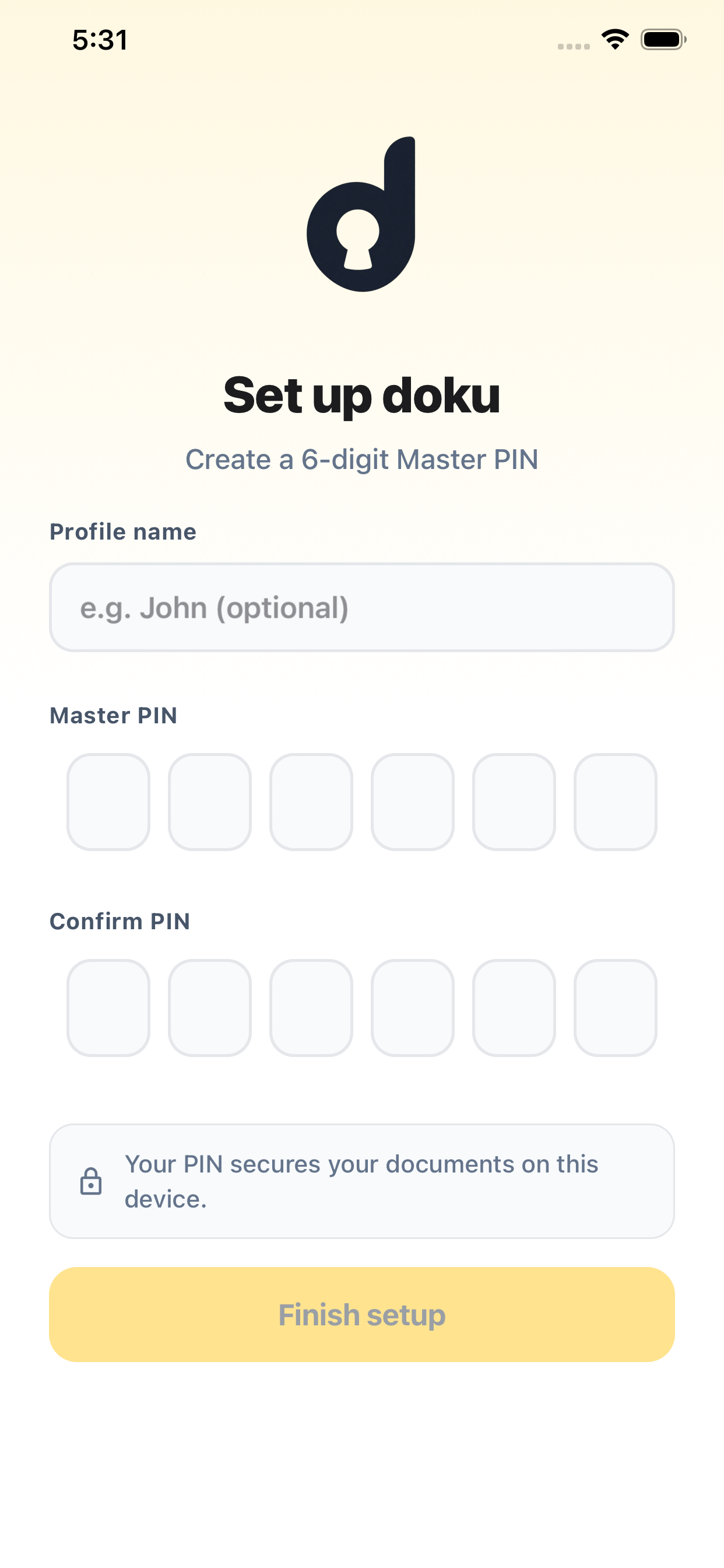Focus the Profile name text field

tap(361, 607)
